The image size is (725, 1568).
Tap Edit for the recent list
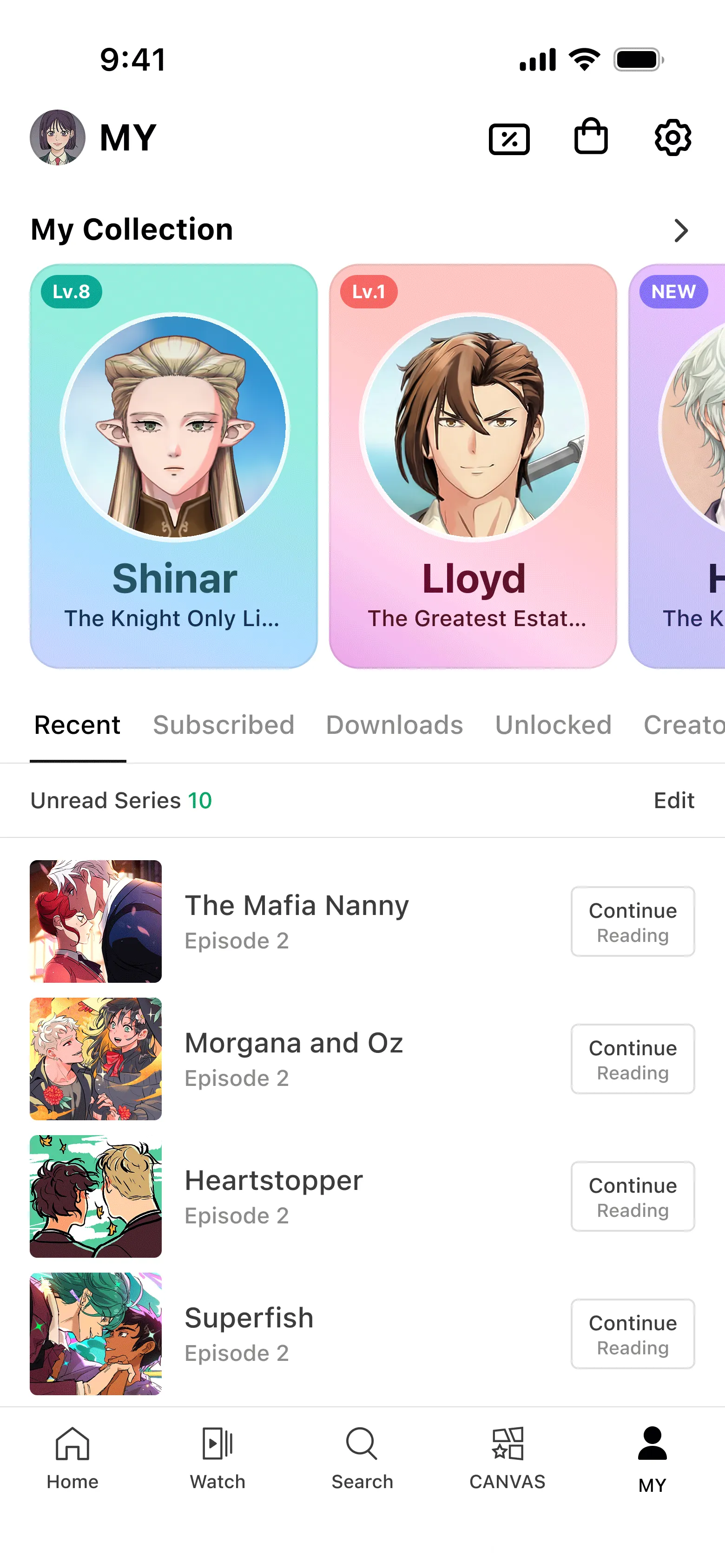673,800
